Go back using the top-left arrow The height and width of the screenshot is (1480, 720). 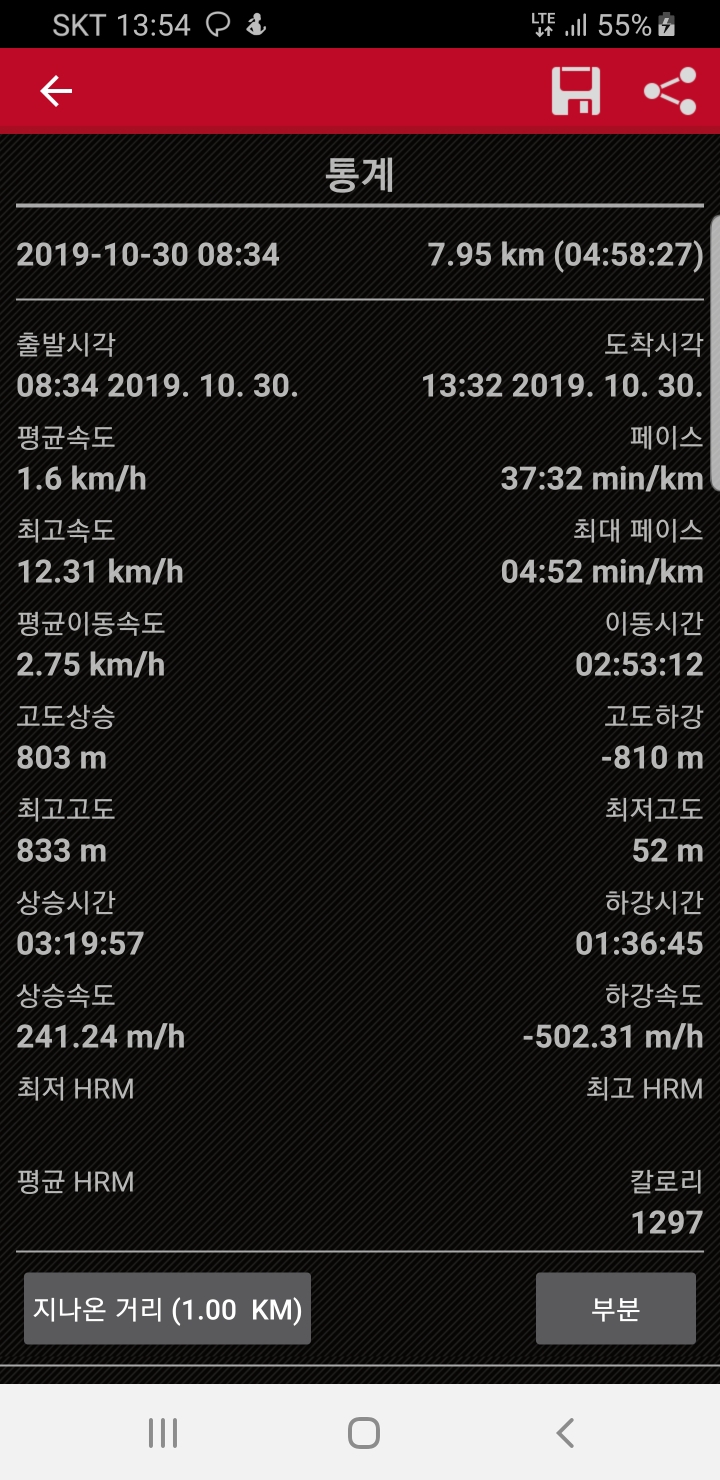[x=56, y=92]
